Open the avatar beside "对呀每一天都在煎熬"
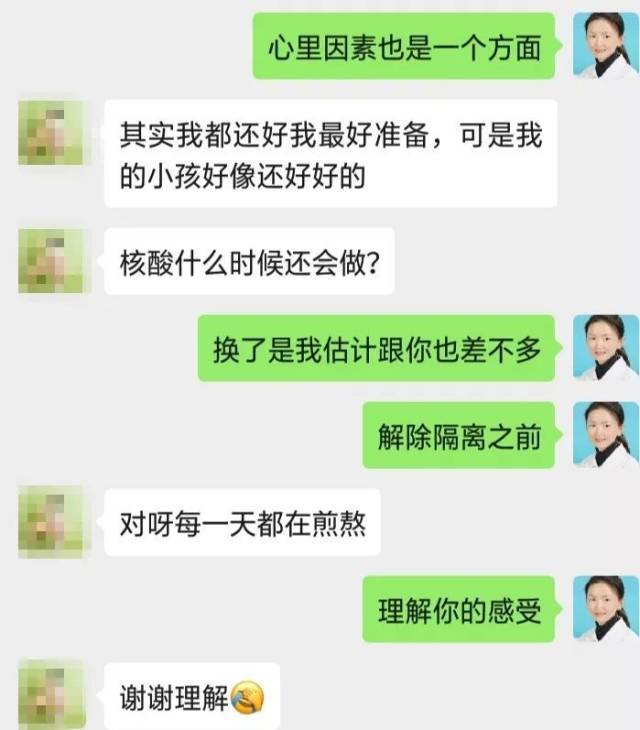The height and width of the screenshot is (730, 640). click(x=50, y=521)
